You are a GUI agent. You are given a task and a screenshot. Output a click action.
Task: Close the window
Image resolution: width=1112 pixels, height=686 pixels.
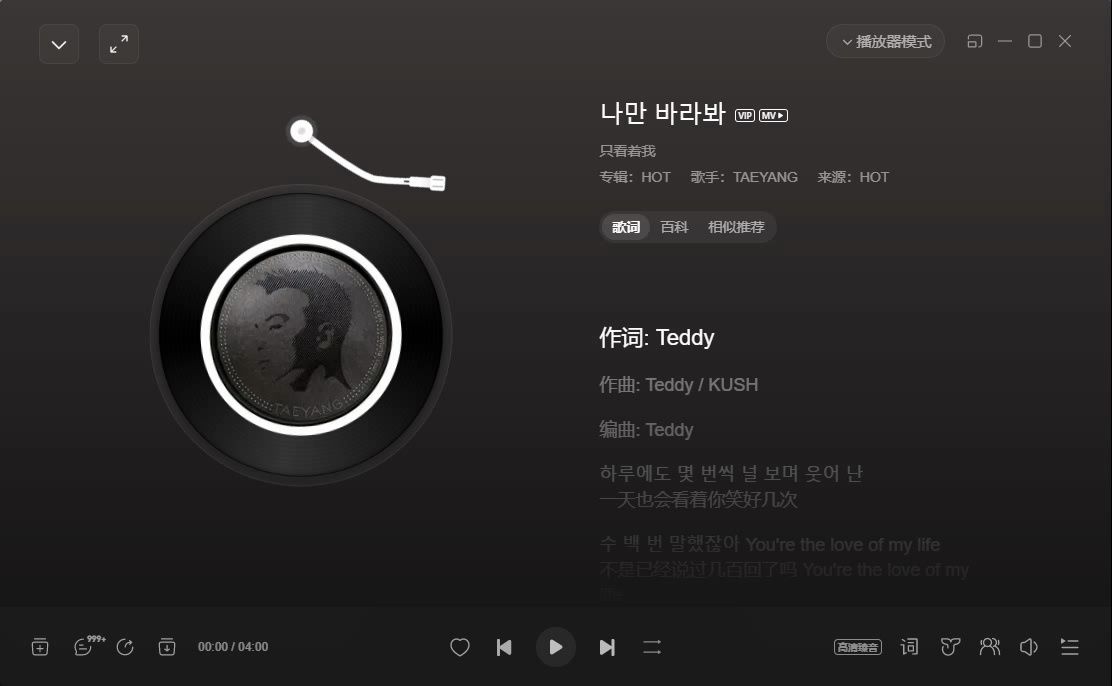(x=1065, y=41)
